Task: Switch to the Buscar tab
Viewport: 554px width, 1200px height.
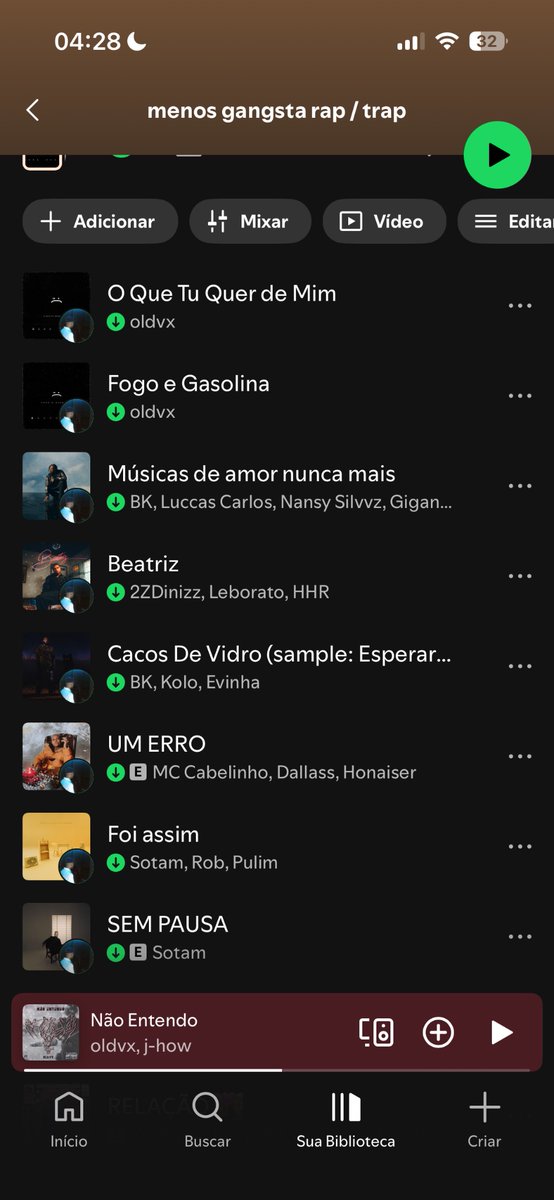Action: click(207, 1120)
